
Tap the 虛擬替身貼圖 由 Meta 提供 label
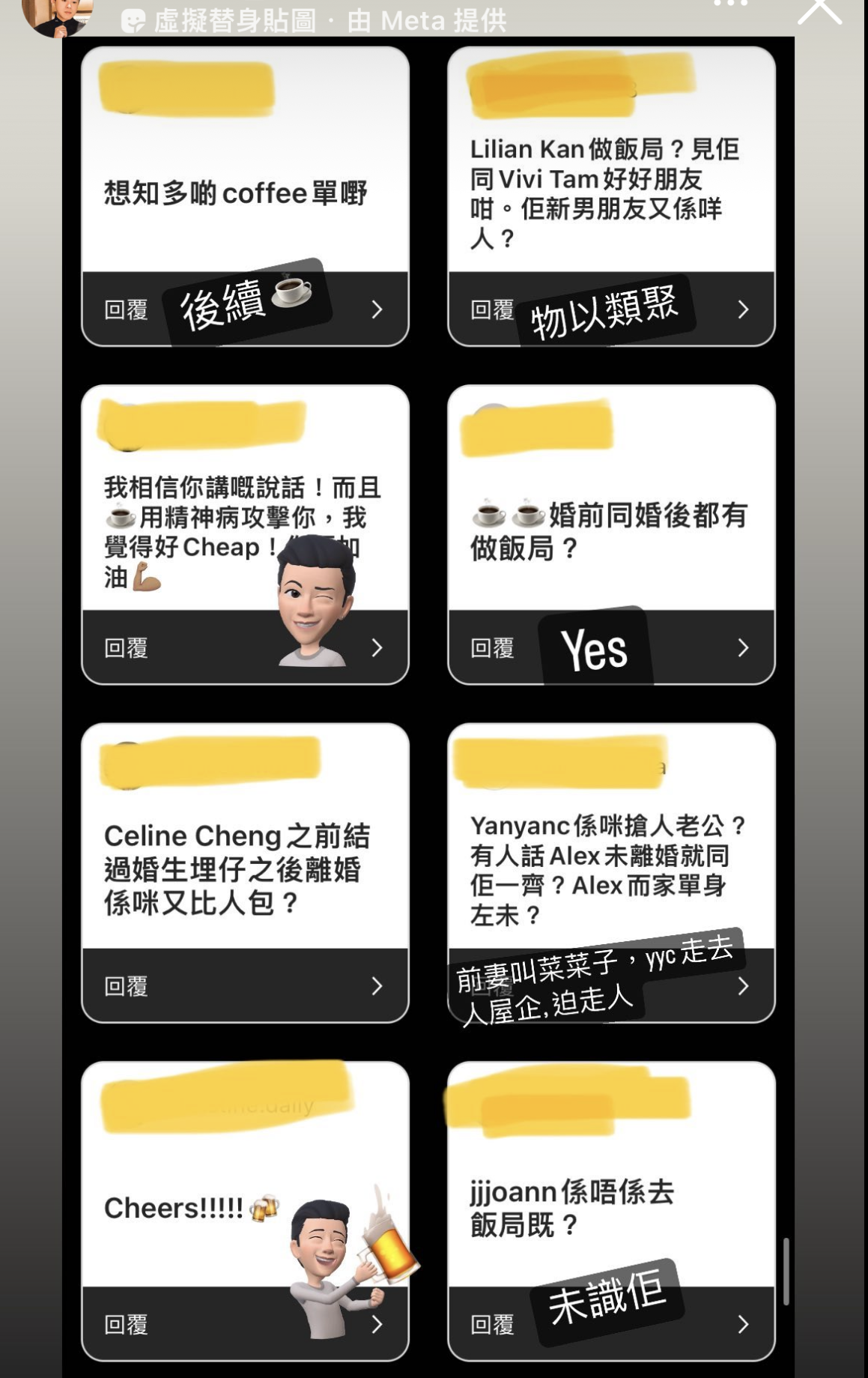tap(315, 21)
